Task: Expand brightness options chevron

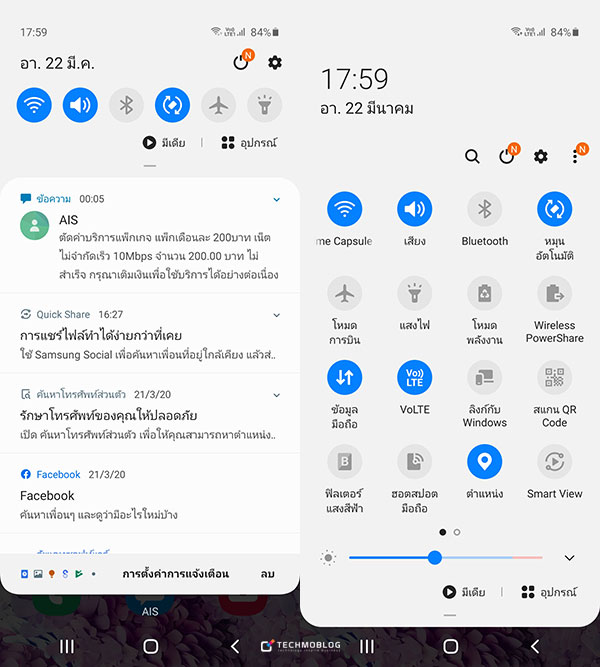Action: (x=570, y=558)
